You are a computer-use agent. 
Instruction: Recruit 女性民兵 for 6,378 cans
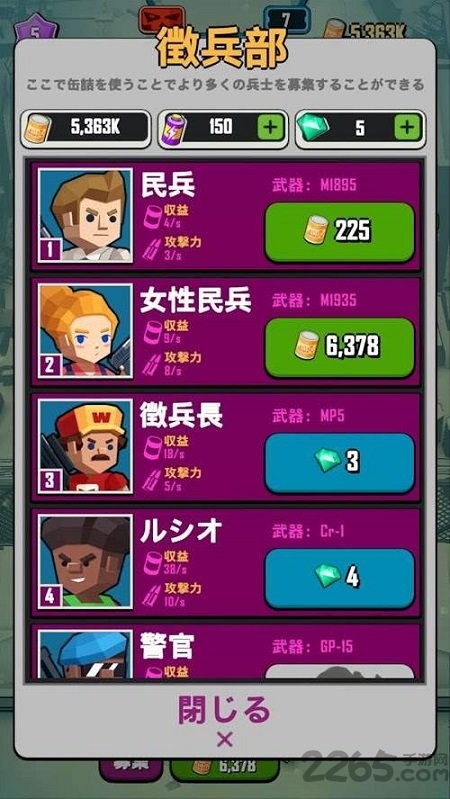point(339,347)
